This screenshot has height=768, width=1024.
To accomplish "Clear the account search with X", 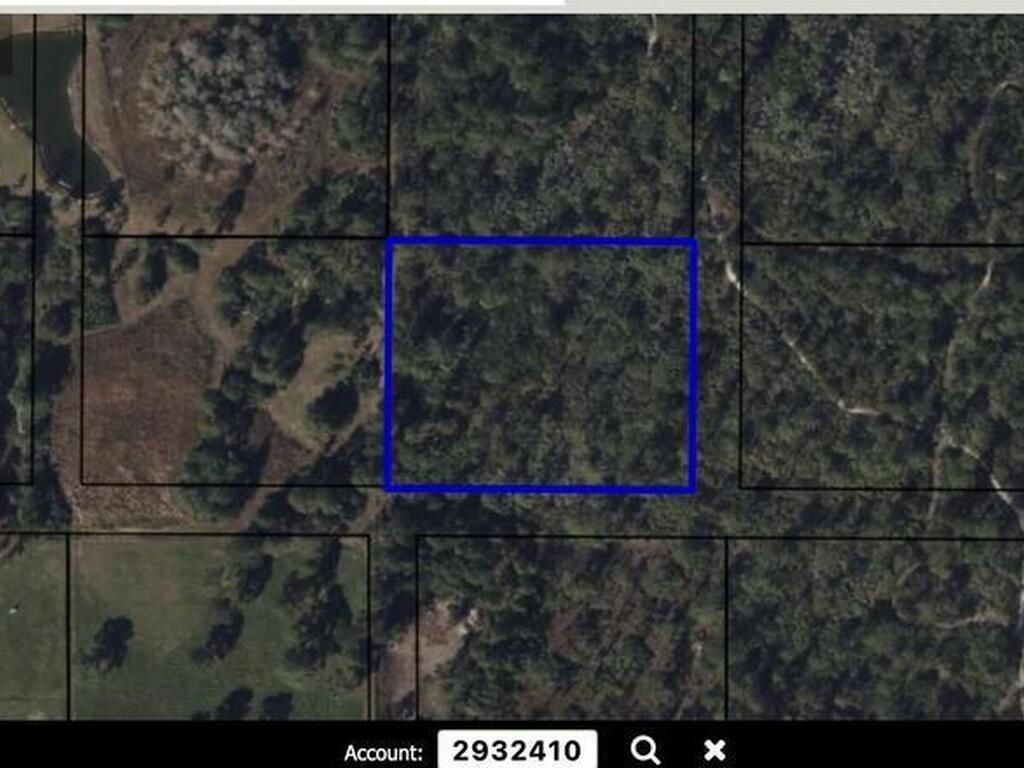I will click(714, 750).
